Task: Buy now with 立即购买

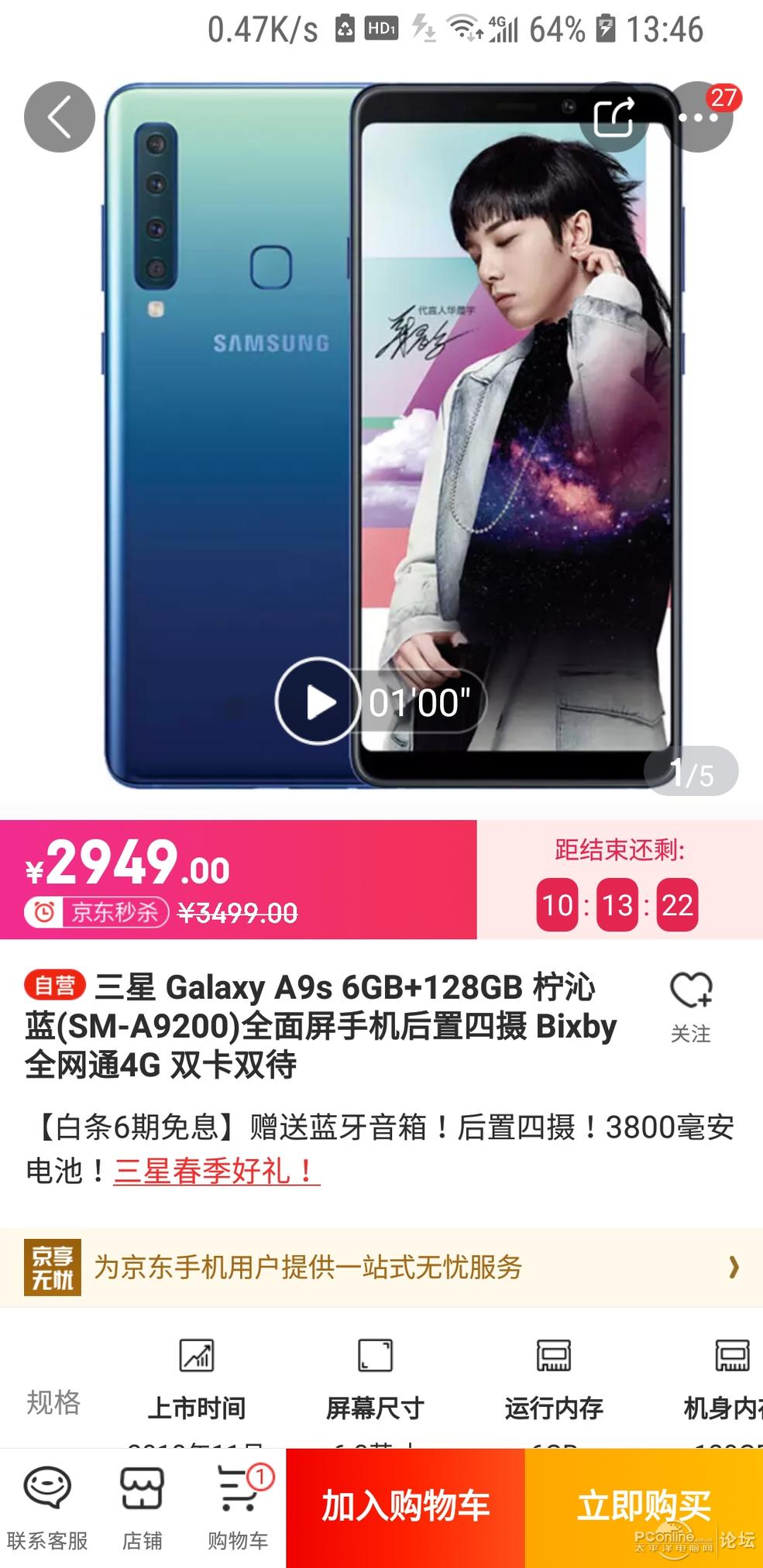Action: click(x=643, y=1507)
